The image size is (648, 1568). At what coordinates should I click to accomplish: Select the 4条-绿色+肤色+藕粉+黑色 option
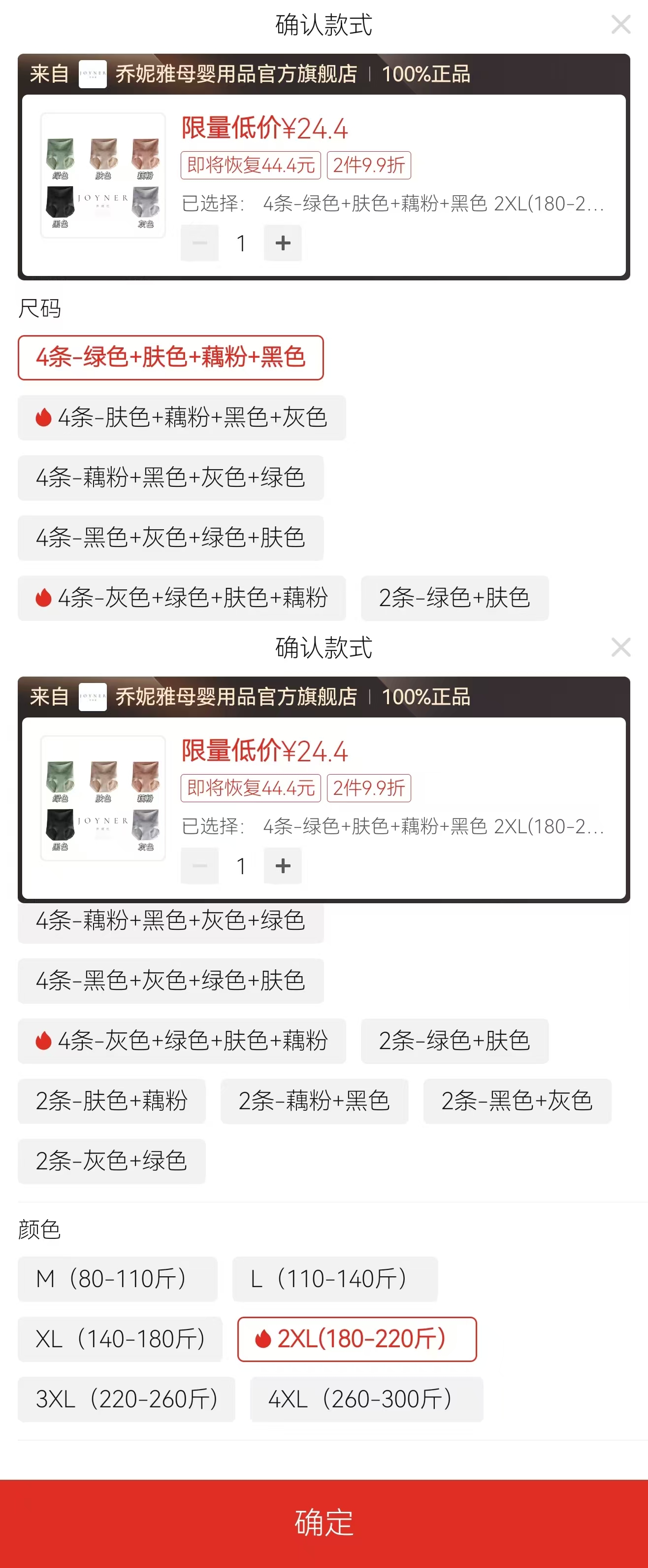click(170, 357)
